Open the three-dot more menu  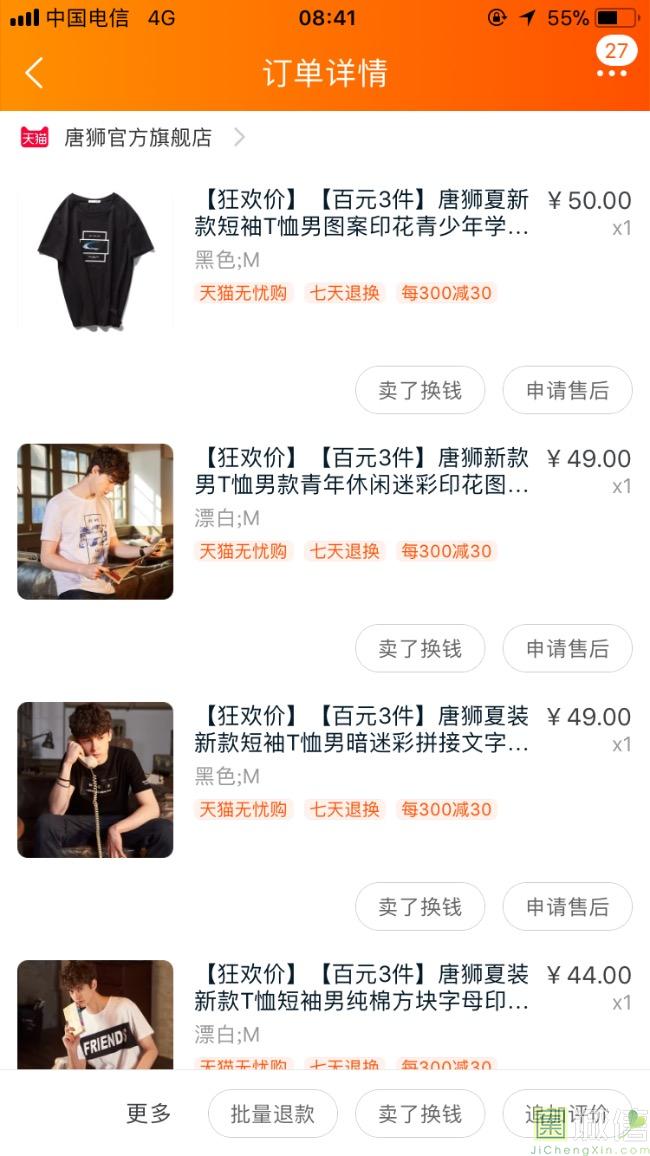(x=612, y=73)
